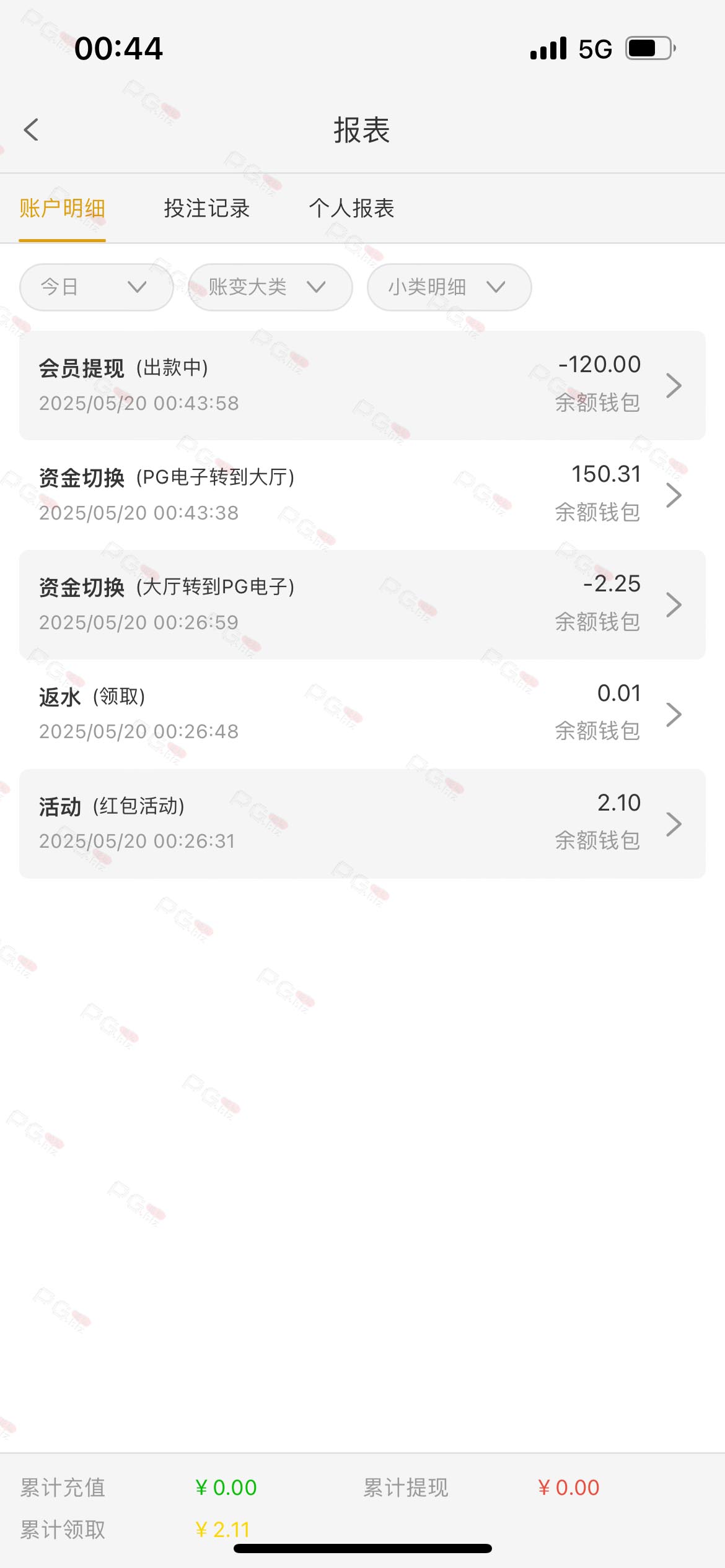Open the 今日 date dropdown
Image resolution: width=725 pixels, height=1568 pixels.
tap(96, 287)
